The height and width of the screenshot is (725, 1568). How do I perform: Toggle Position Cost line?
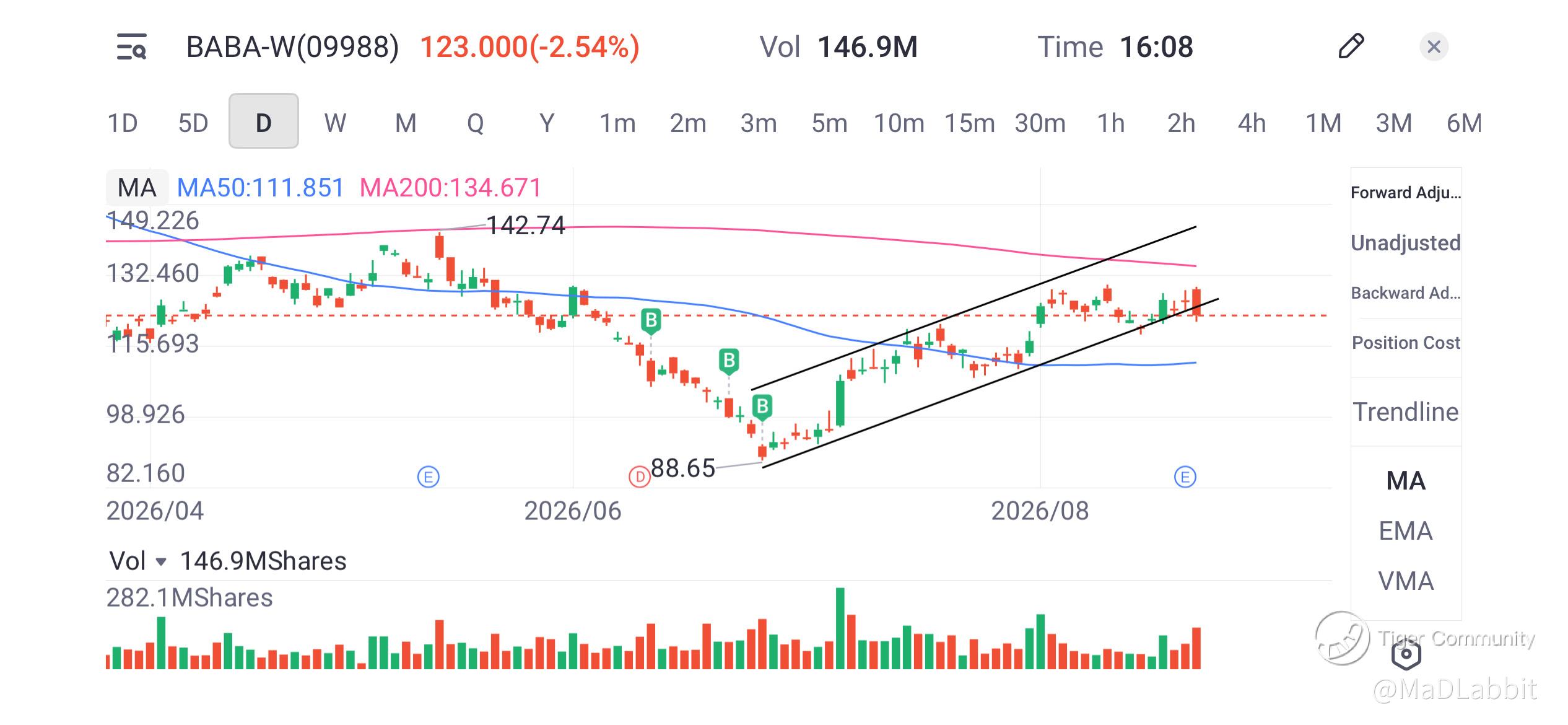(x=1406, y=343)
